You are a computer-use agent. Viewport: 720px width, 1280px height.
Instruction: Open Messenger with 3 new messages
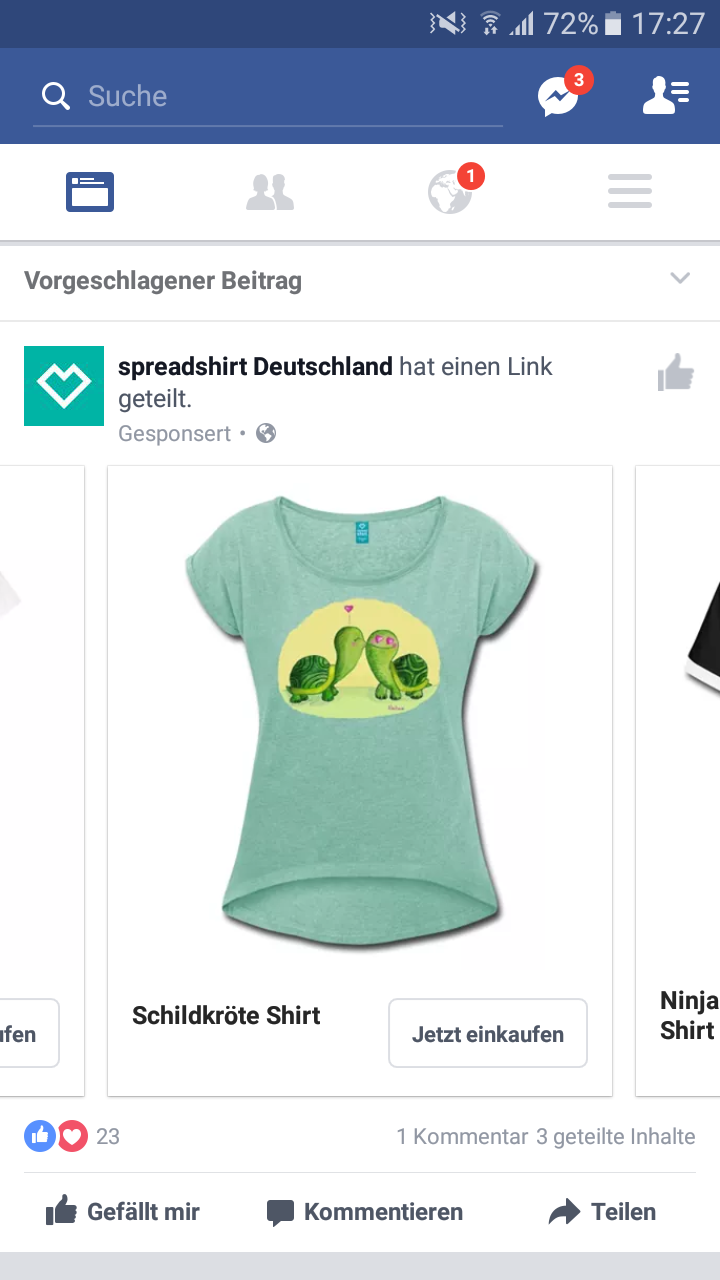(x=558, y=97)
